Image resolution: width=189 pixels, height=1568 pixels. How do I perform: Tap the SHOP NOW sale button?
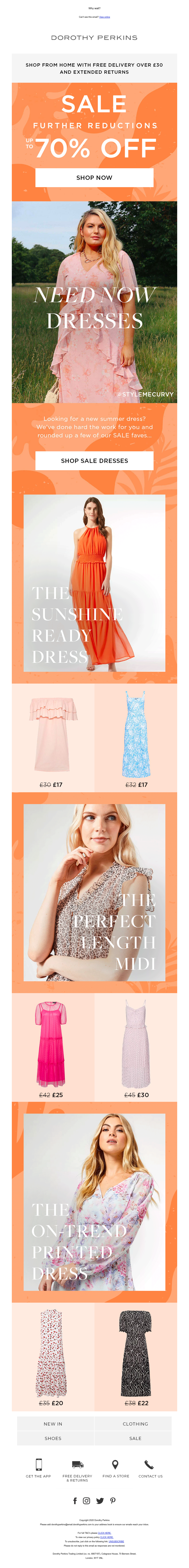tap(94, 178)
